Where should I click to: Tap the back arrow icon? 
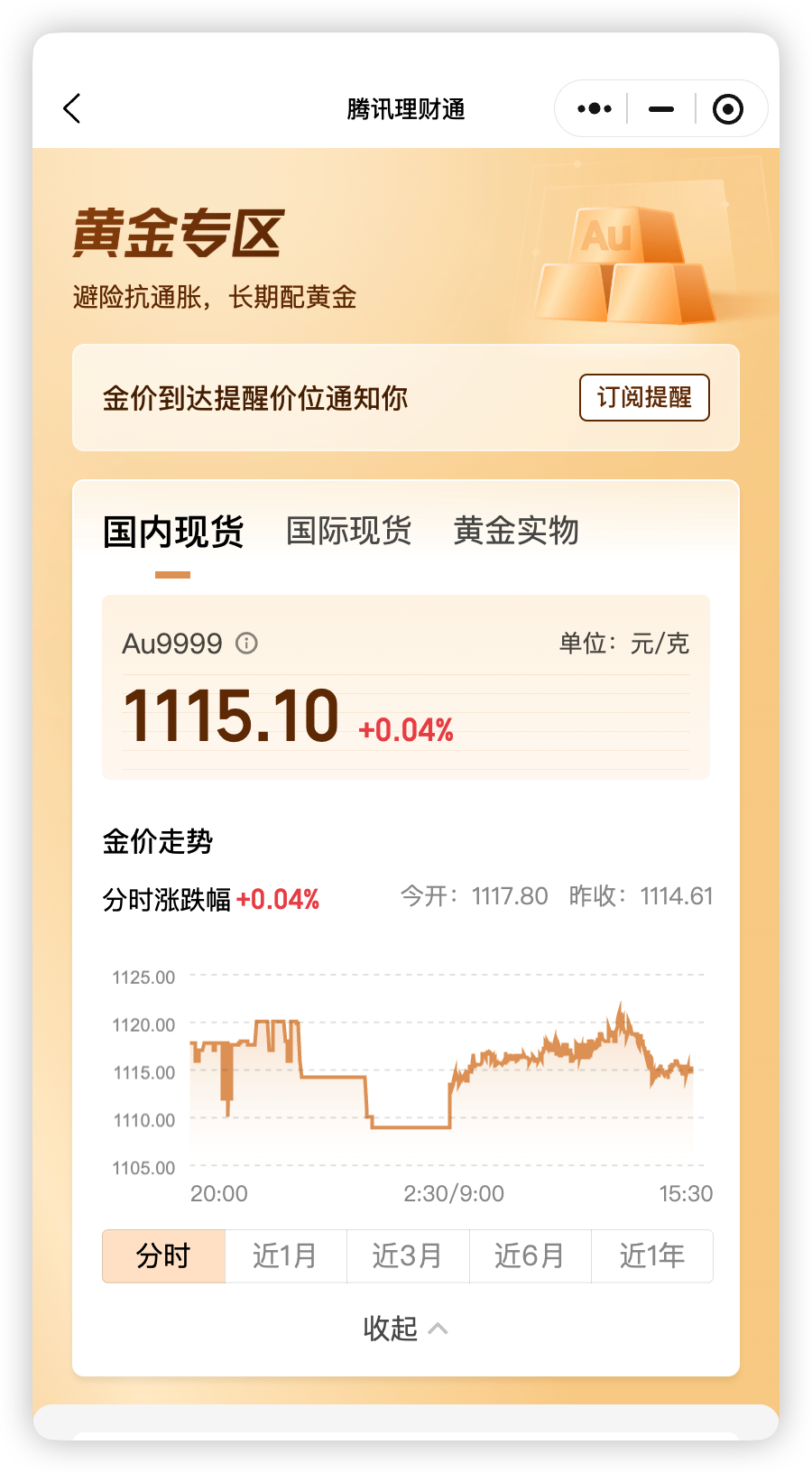click(72, 107)
